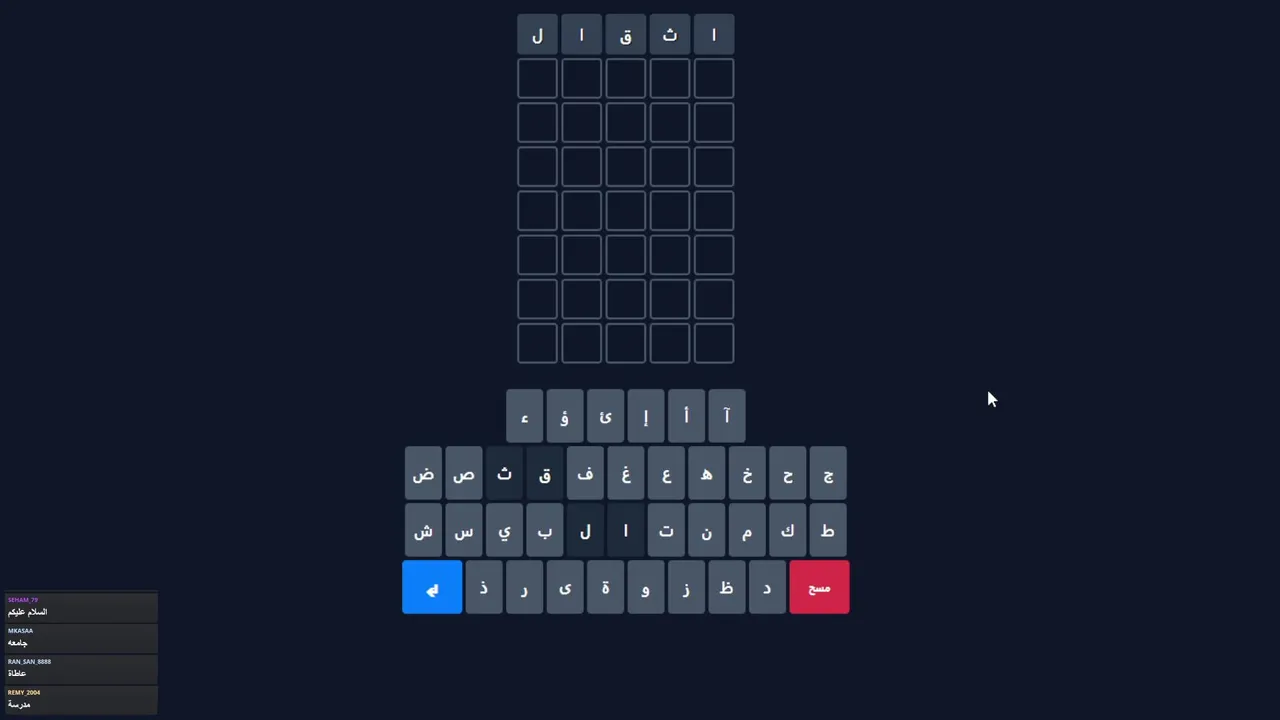1280x720 pixels.
Task: Choose the letter د key
Action: pos(767,588)
